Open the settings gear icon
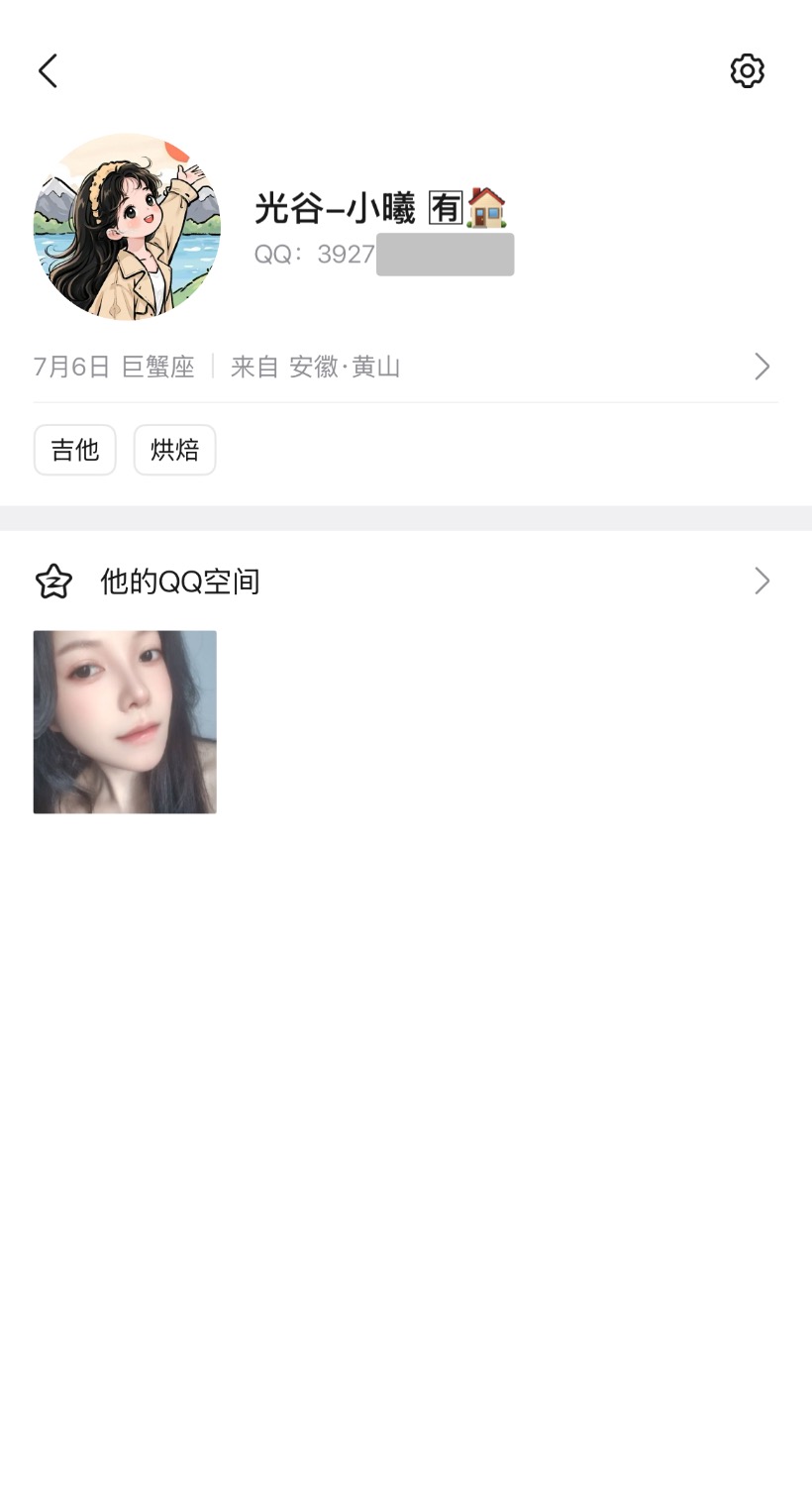812x1486 pixels. (x=747, y=71)
